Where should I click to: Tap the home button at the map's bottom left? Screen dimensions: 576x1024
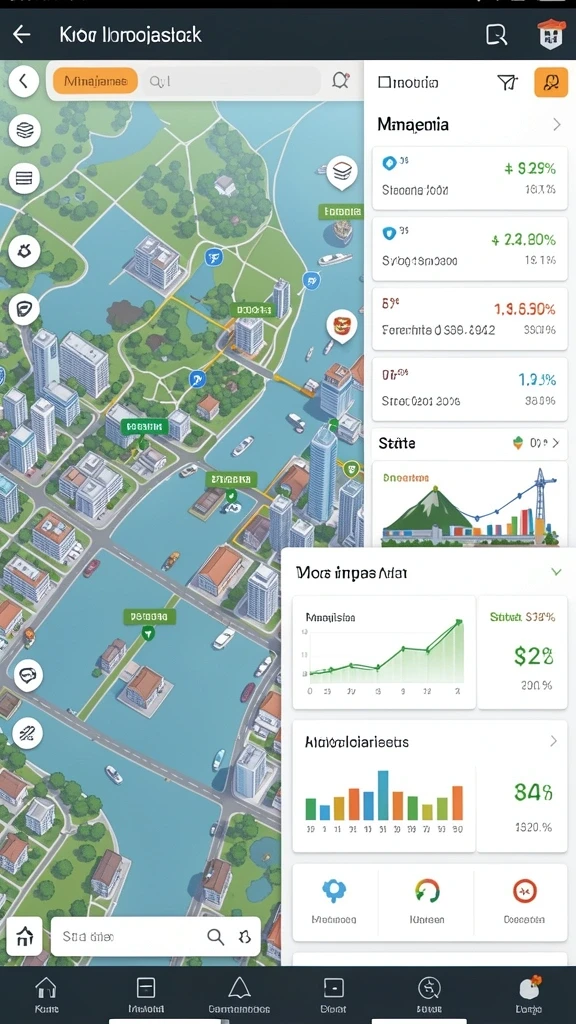(x=24, y=936)
